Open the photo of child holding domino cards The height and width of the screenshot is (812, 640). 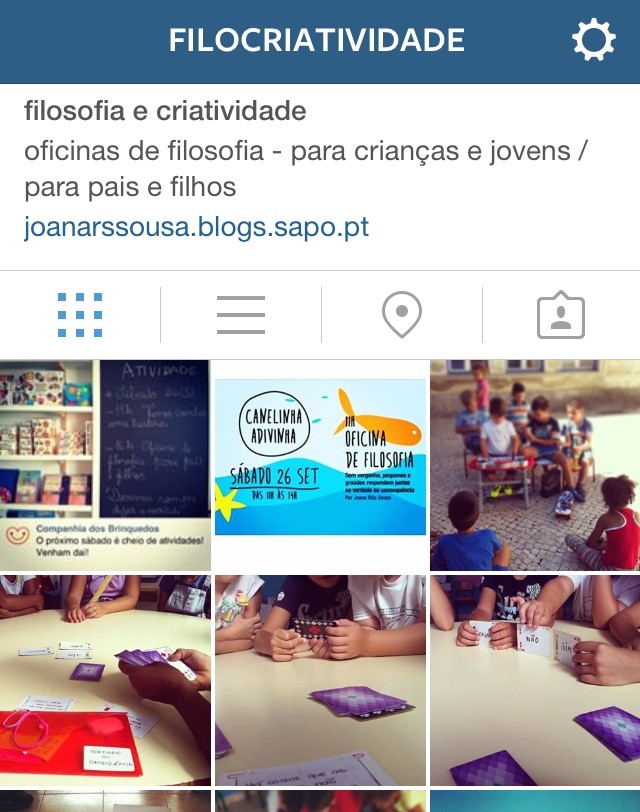click(320, 680)
